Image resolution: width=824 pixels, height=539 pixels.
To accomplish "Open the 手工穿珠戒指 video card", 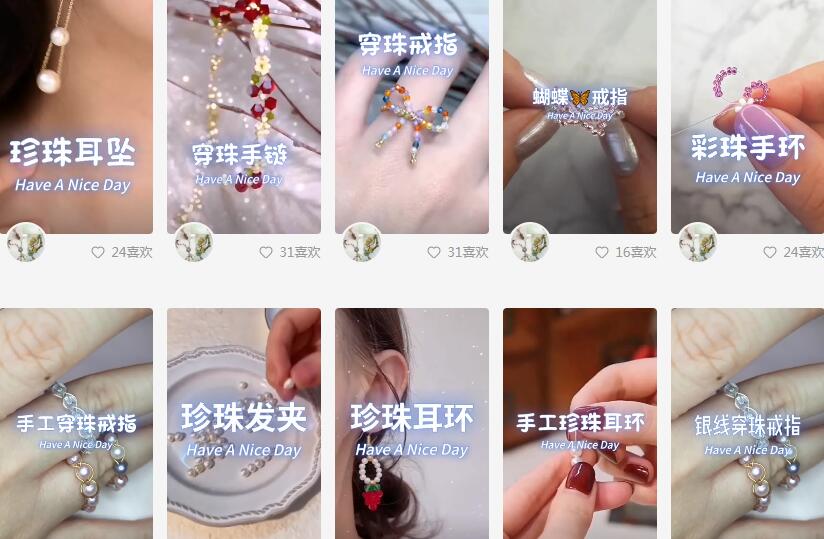I will 76,423.
